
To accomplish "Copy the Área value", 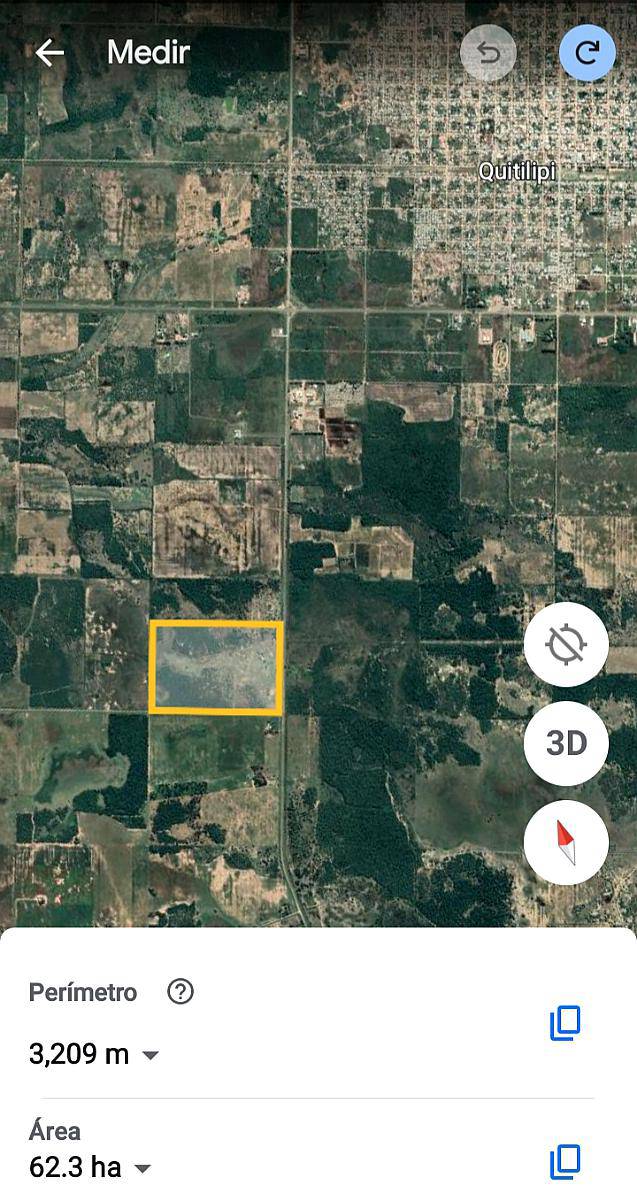I will pos(565,1162).
